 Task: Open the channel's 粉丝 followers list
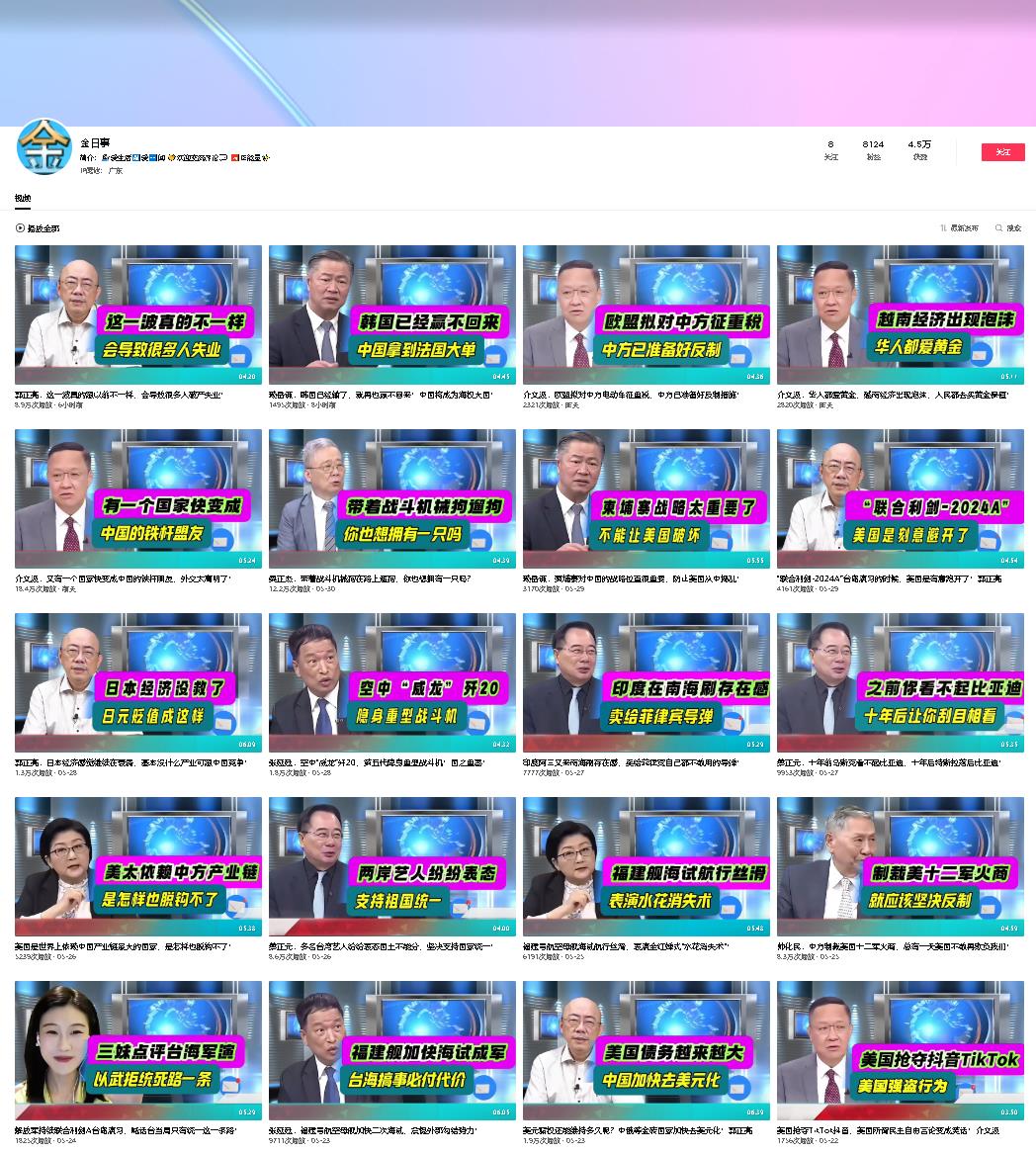[873, 149]
